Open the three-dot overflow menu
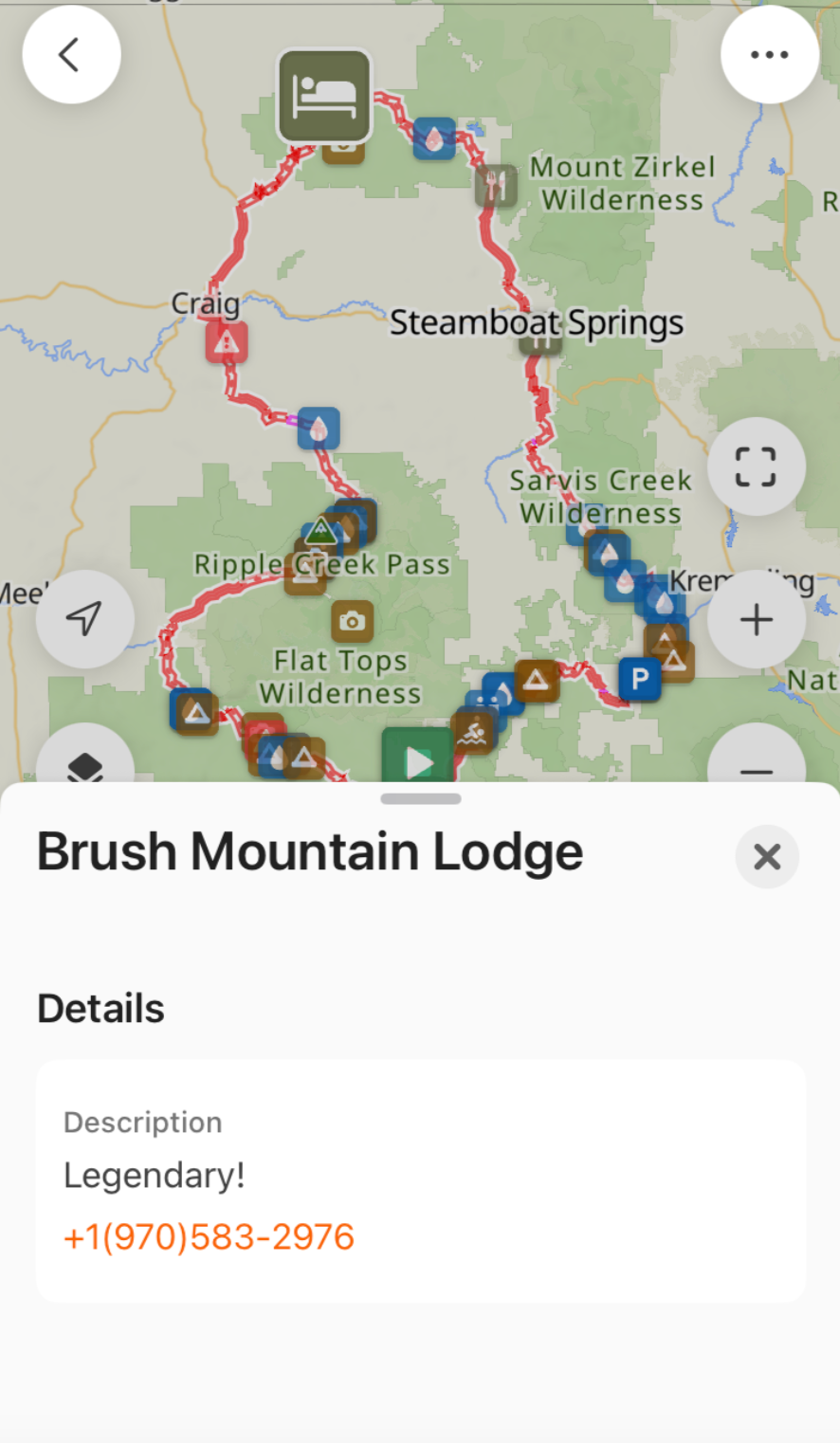Image resolution: width=840 pixels, height=1443 pixels. [769, 55]
